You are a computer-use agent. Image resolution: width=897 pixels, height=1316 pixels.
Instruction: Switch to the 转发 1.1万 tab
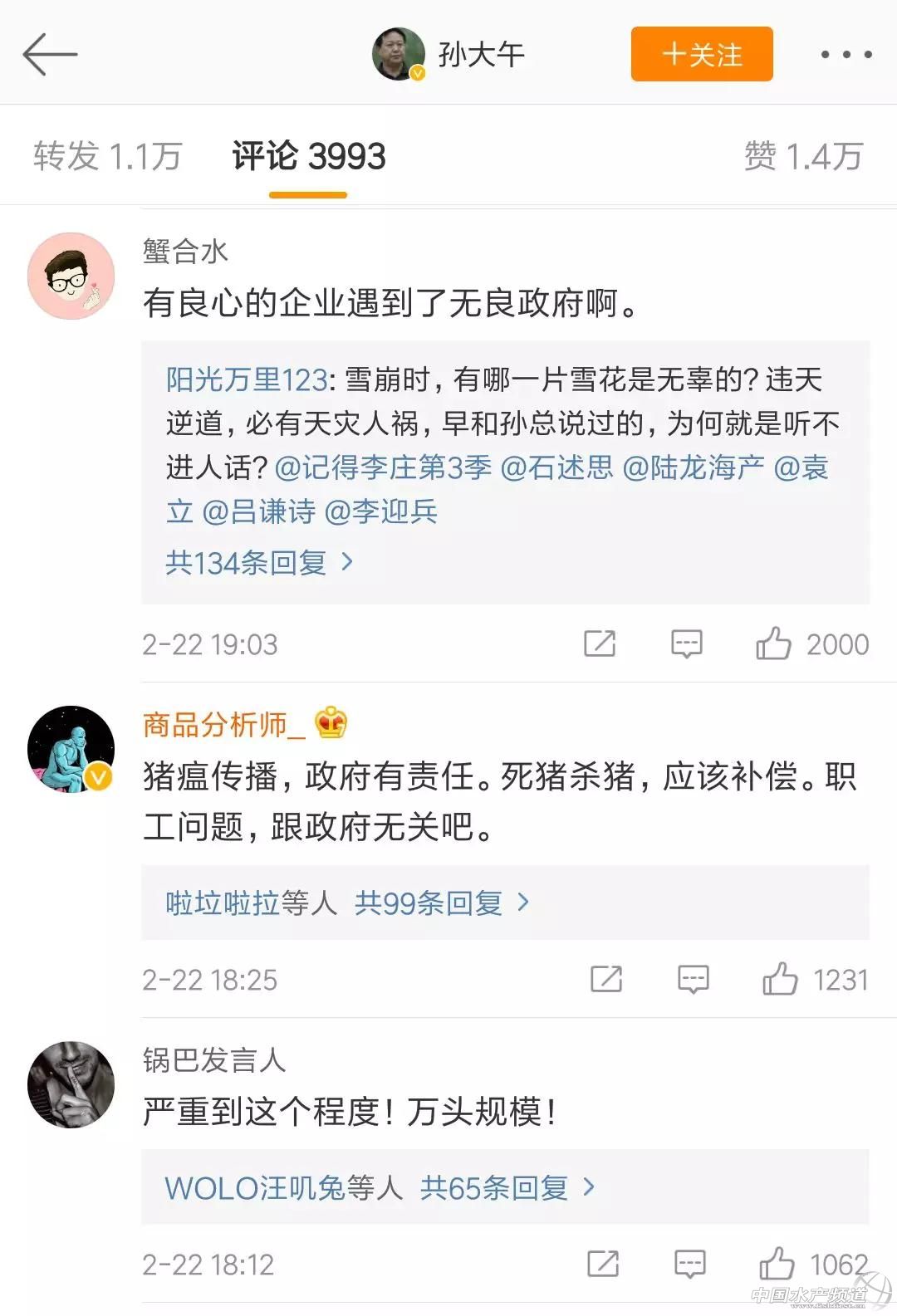click(107, 156)
